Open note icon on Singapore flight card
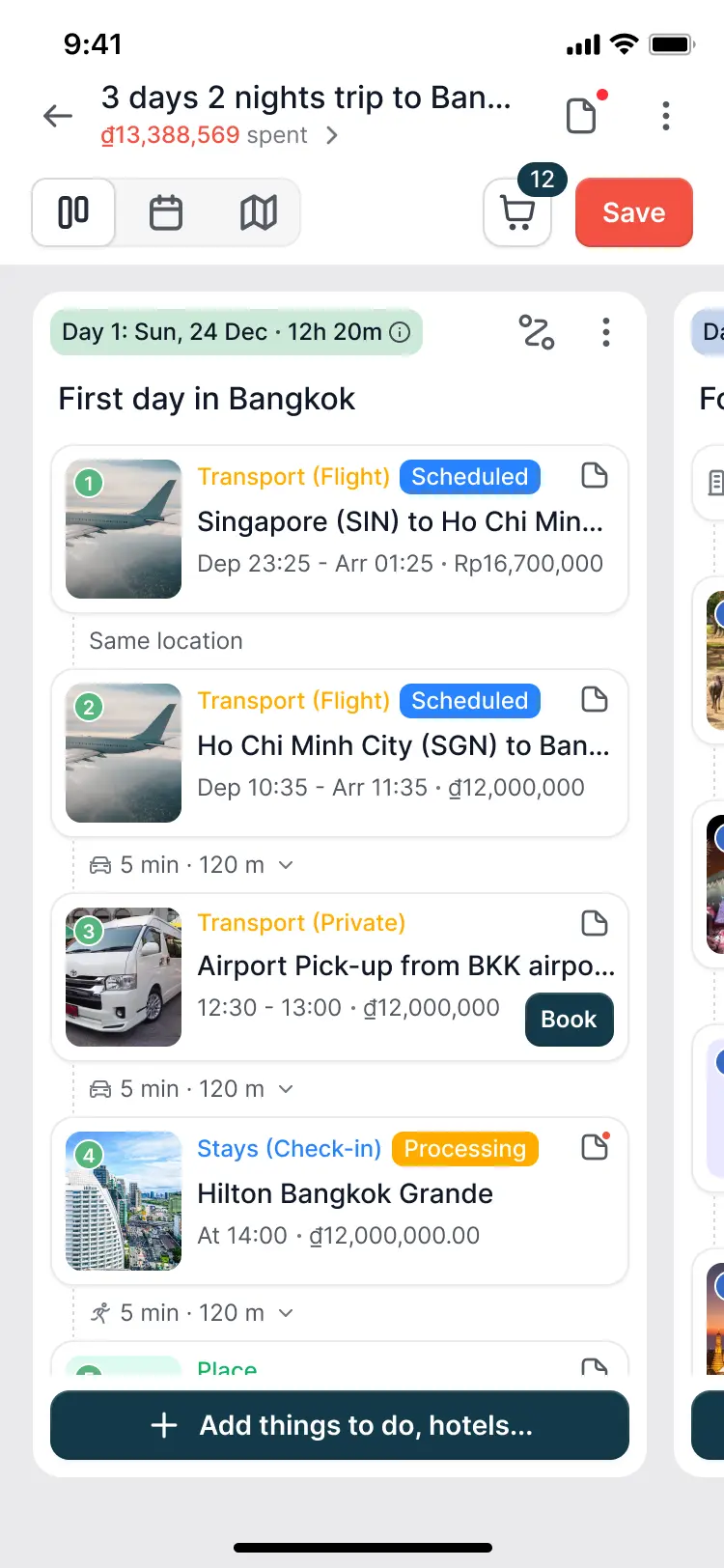724x1568 pixels. coord(595,476)
